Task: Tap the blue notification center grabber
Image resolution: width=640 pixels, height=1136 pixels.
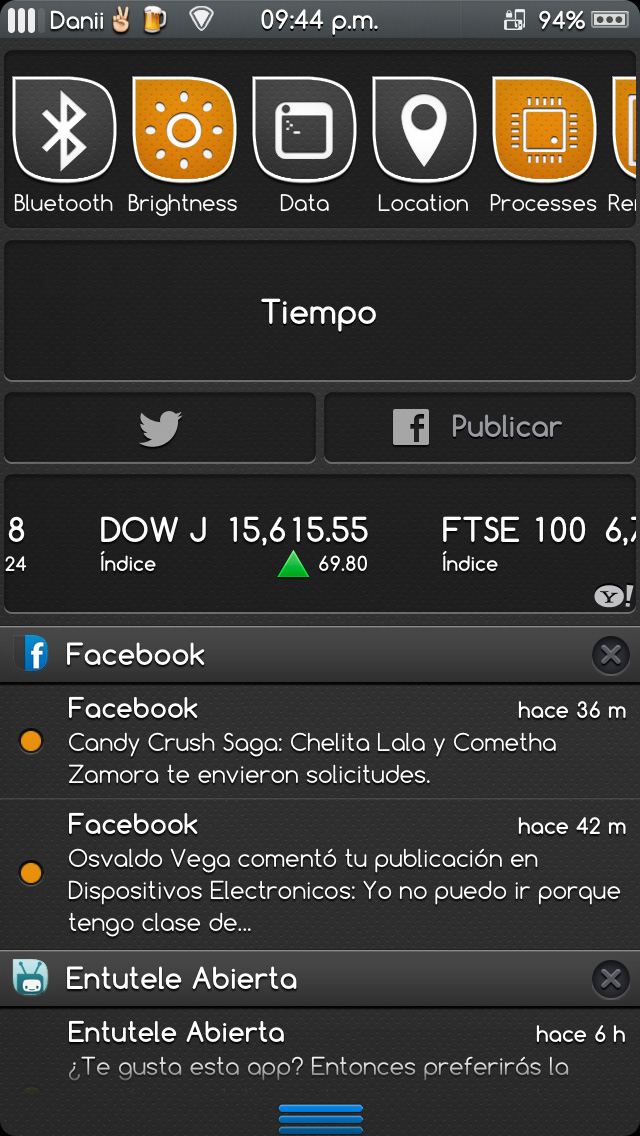Action: click(320, 1119)
